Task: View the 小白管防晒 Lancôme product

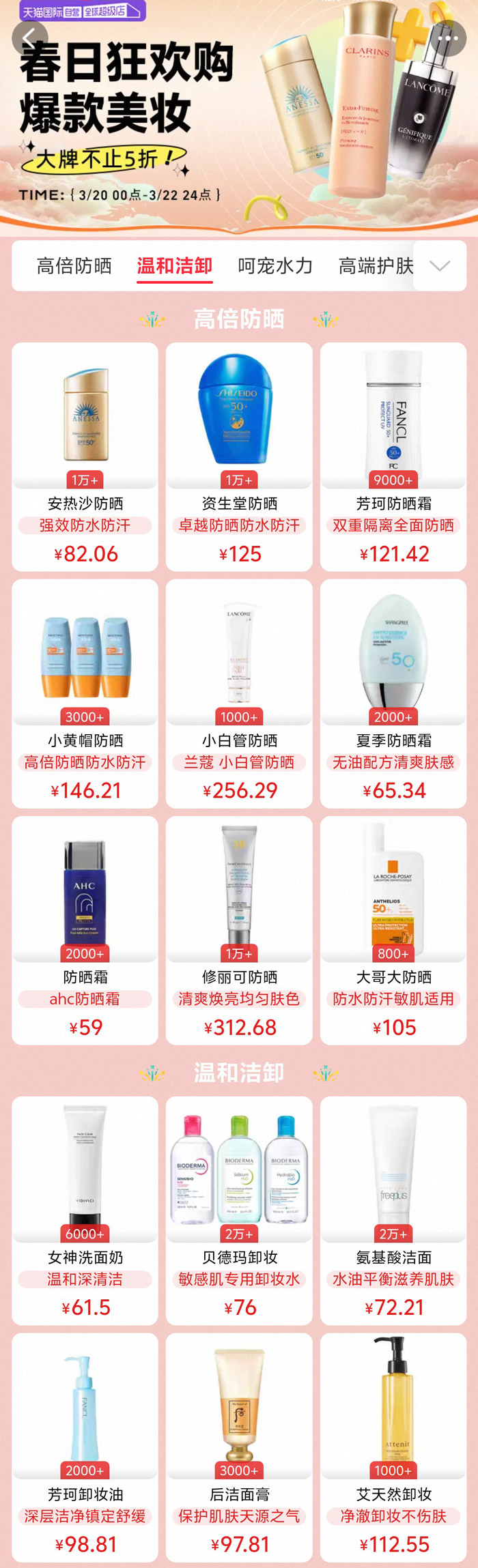Action: pyautogui.click(x=239, y=693)
